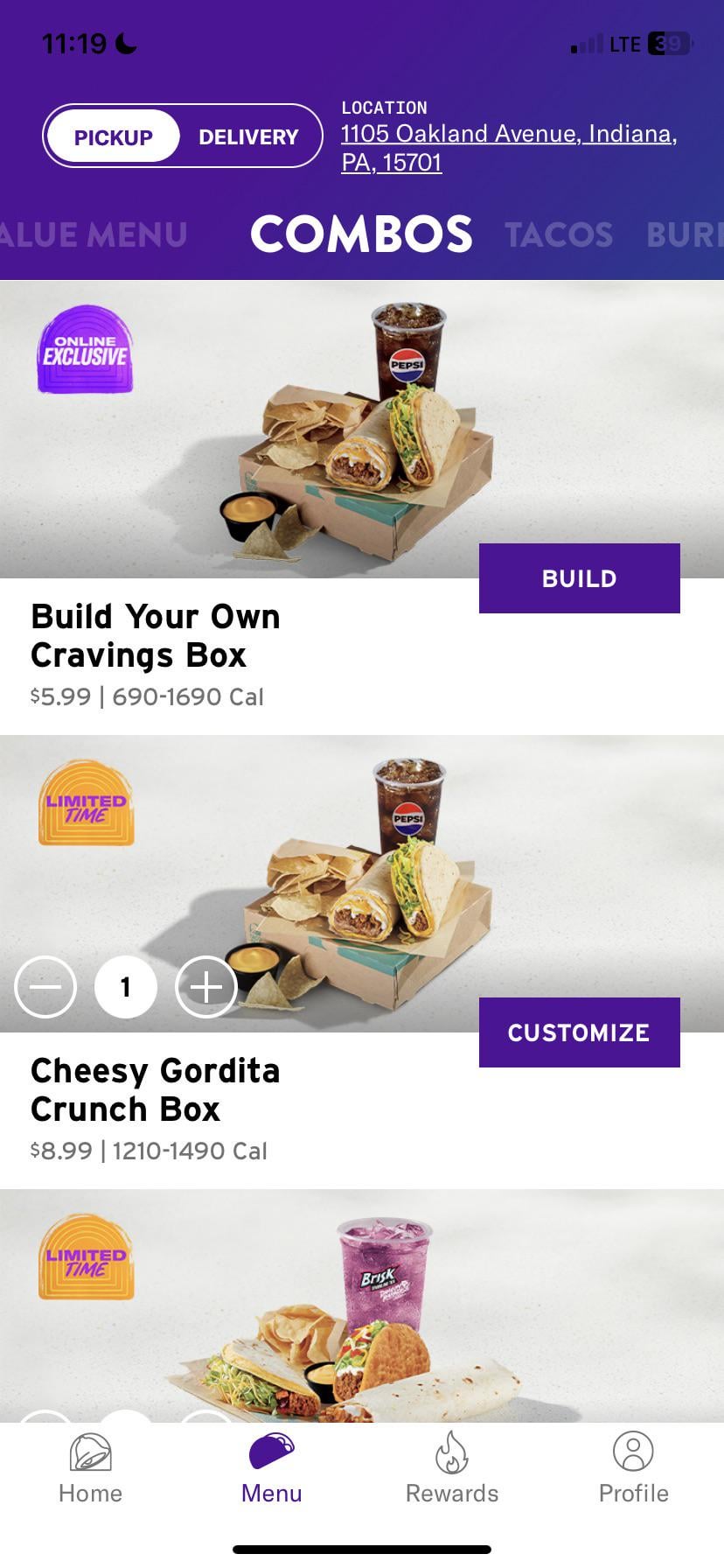Screen dimensions: 724x1568
Task: Select the Menu tab in bottom bar
Action: pos(271,1468)
